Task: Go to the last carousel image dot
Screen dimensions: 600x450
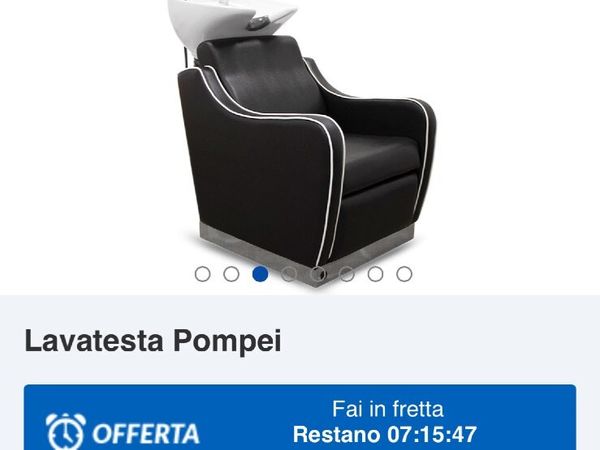Action: pyautogui.click(x=404, y=273)
